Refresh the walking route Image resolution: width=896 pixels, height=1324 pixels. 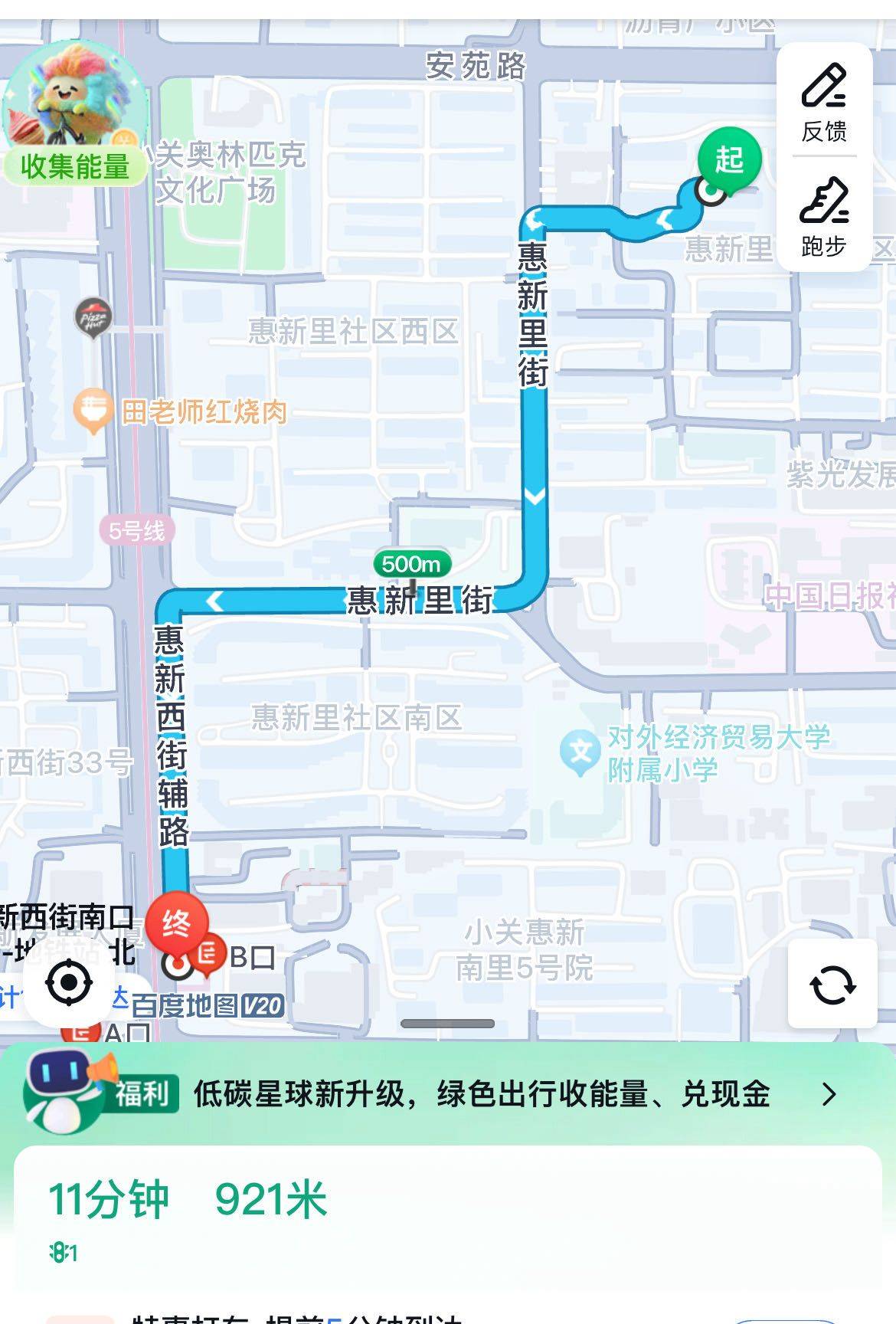pyautogui.click(x=832, y=984)
